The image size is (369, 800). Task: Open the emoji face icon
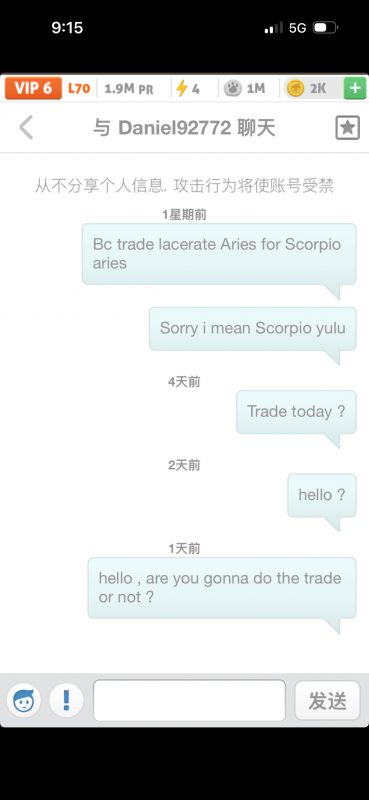24,701
